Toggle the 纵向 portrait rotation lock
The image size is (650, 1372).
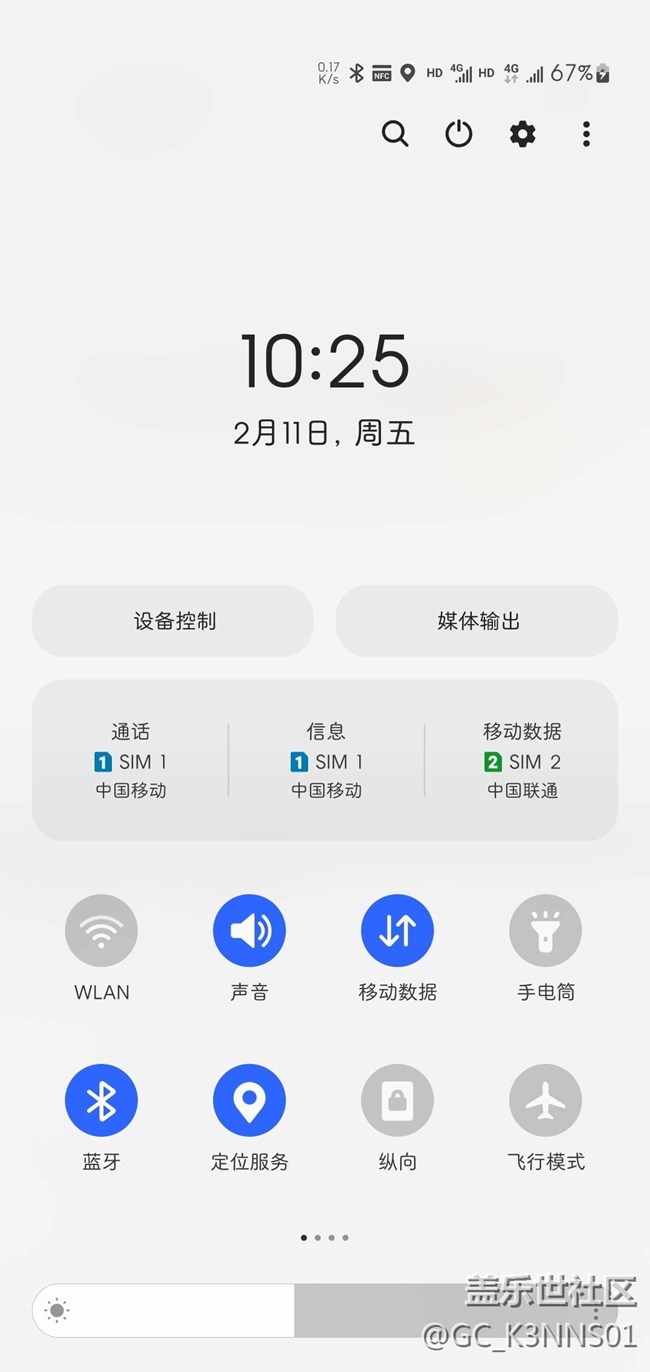397,1101
